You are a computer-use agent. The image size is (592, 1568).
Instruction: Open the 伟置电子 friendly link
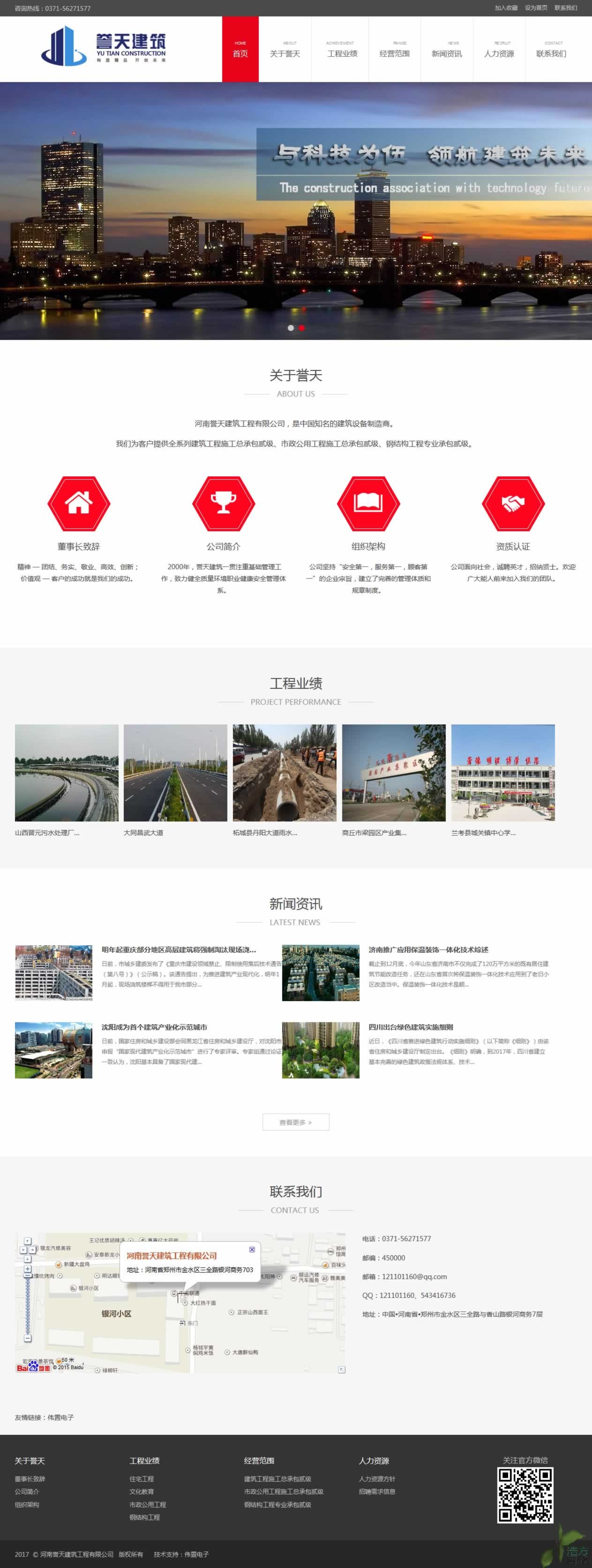(x=61, y=1417)
